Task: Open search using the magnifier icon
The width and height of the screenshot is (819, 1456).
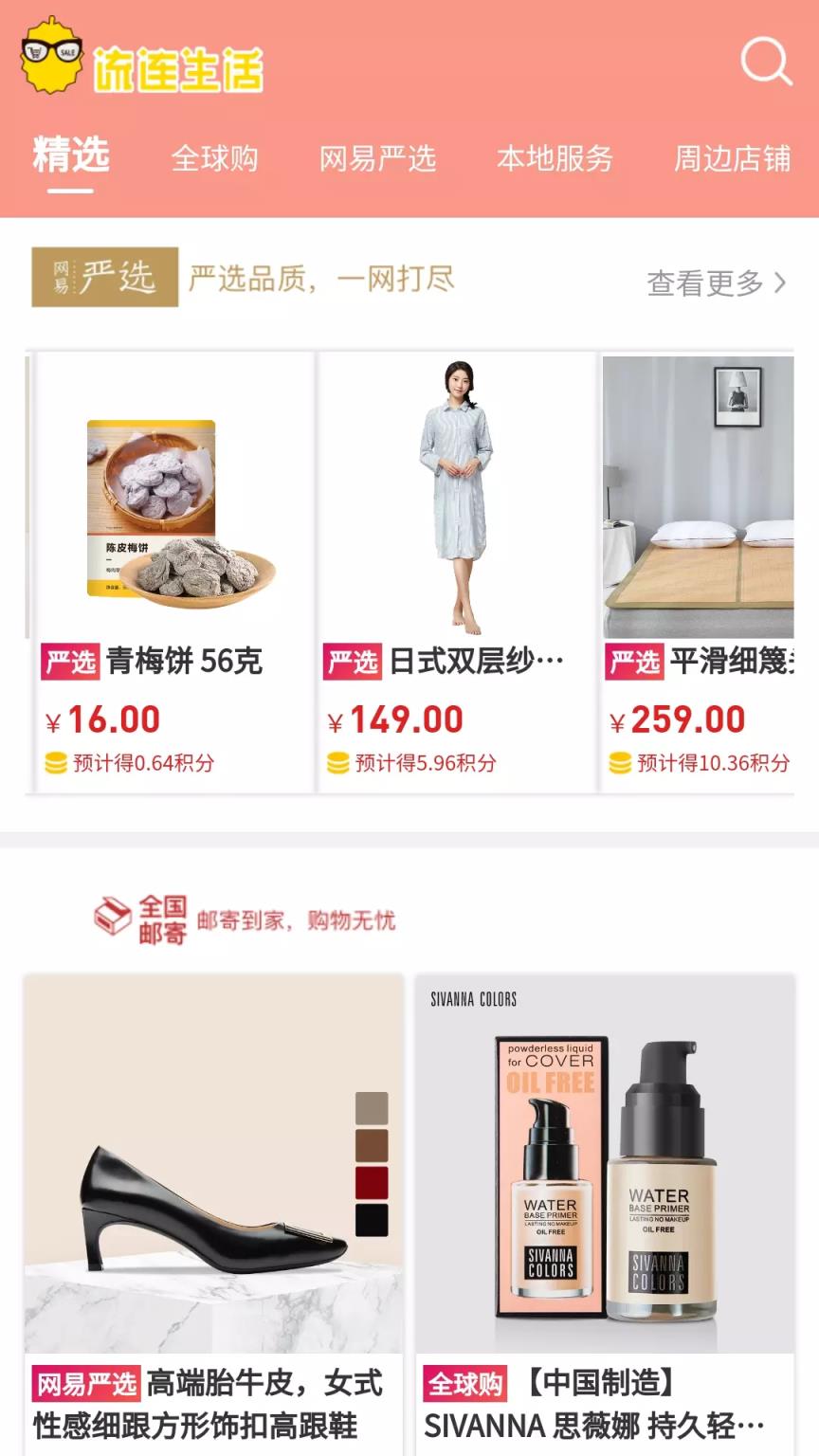Action: tap(767, 61)
